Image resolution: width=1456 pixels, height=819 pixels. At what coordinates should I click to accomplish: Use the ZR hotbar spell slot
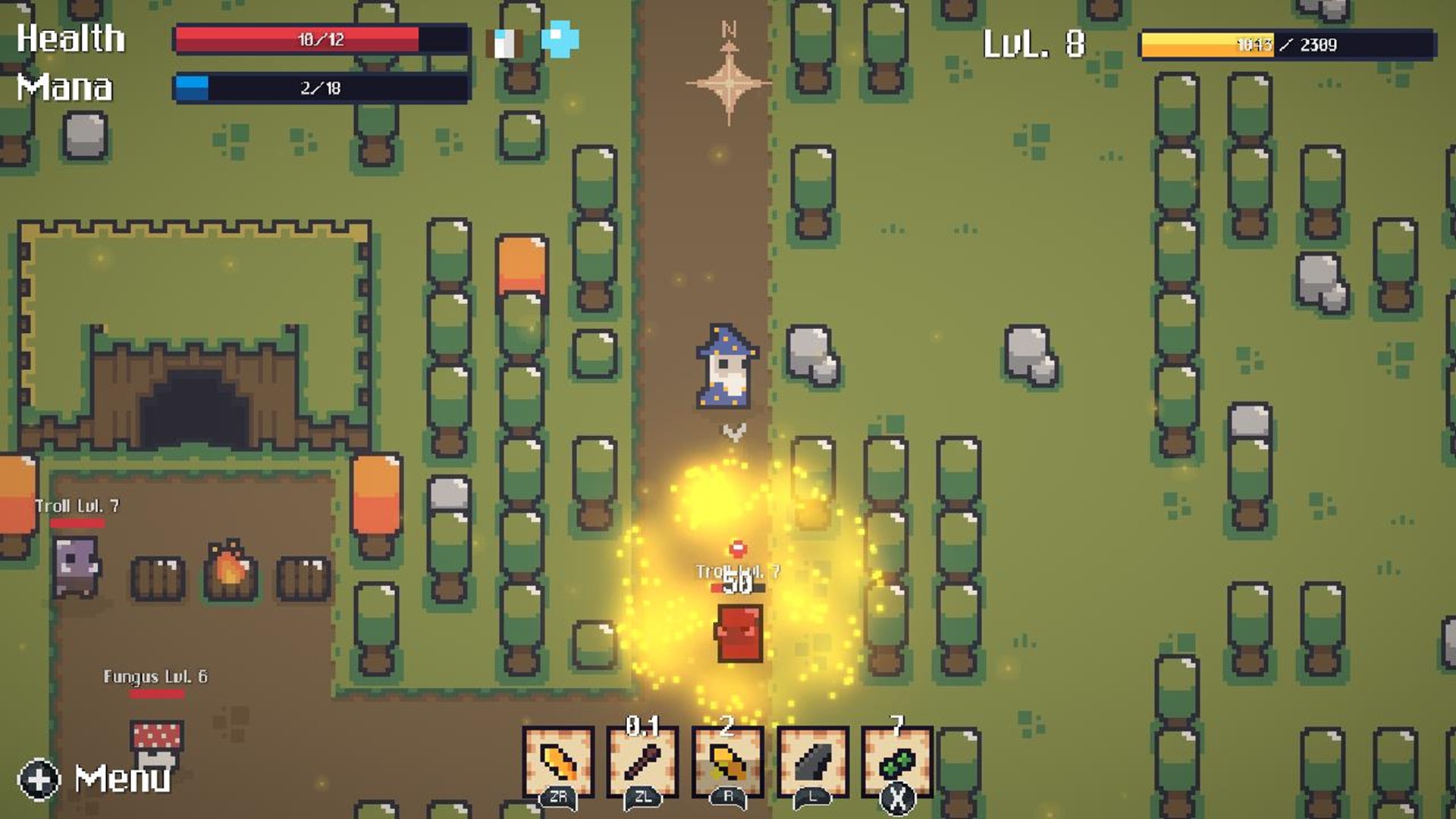558,762
